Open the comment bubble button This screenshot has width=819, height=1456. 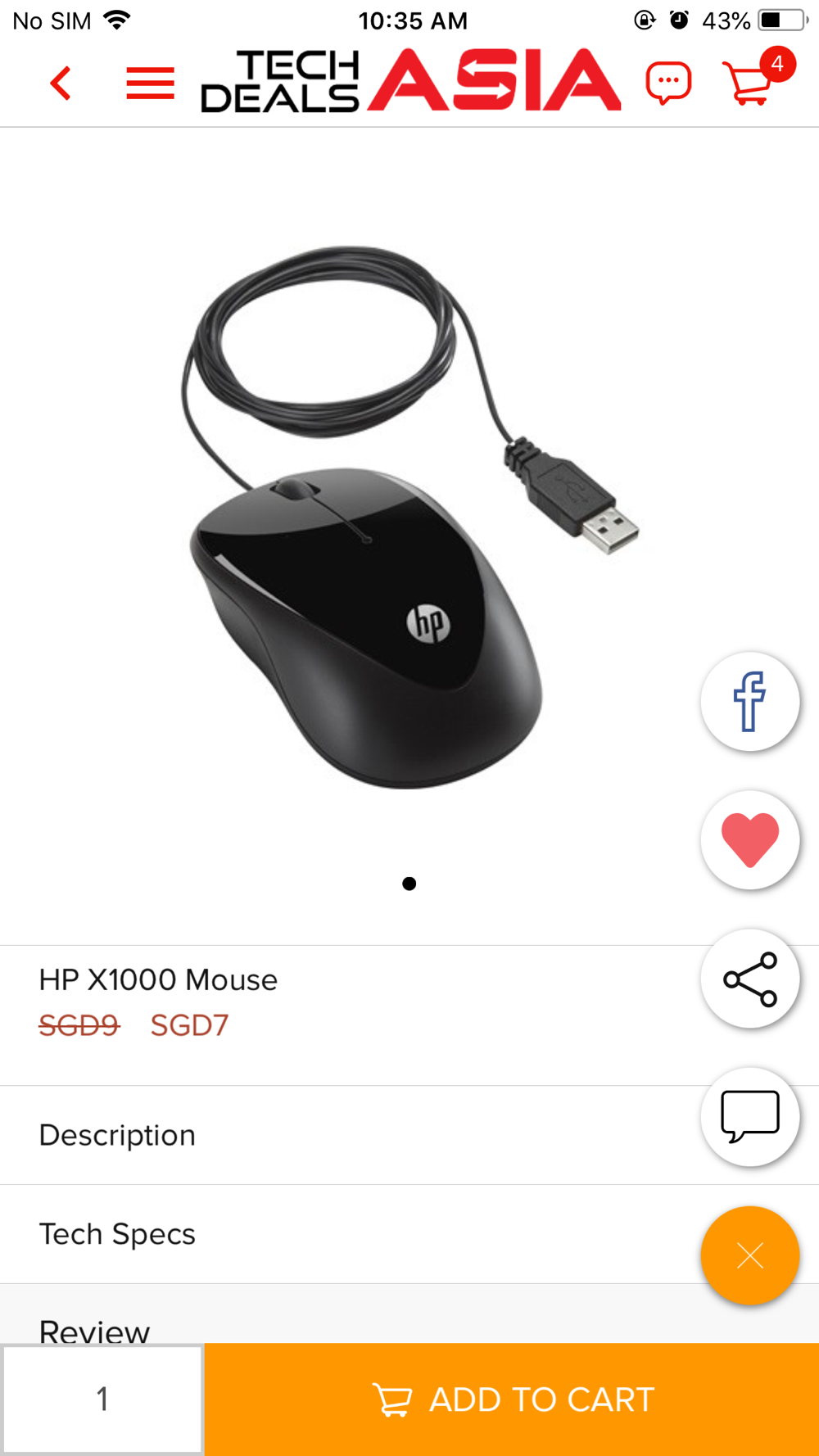[x=749, y=1117]
